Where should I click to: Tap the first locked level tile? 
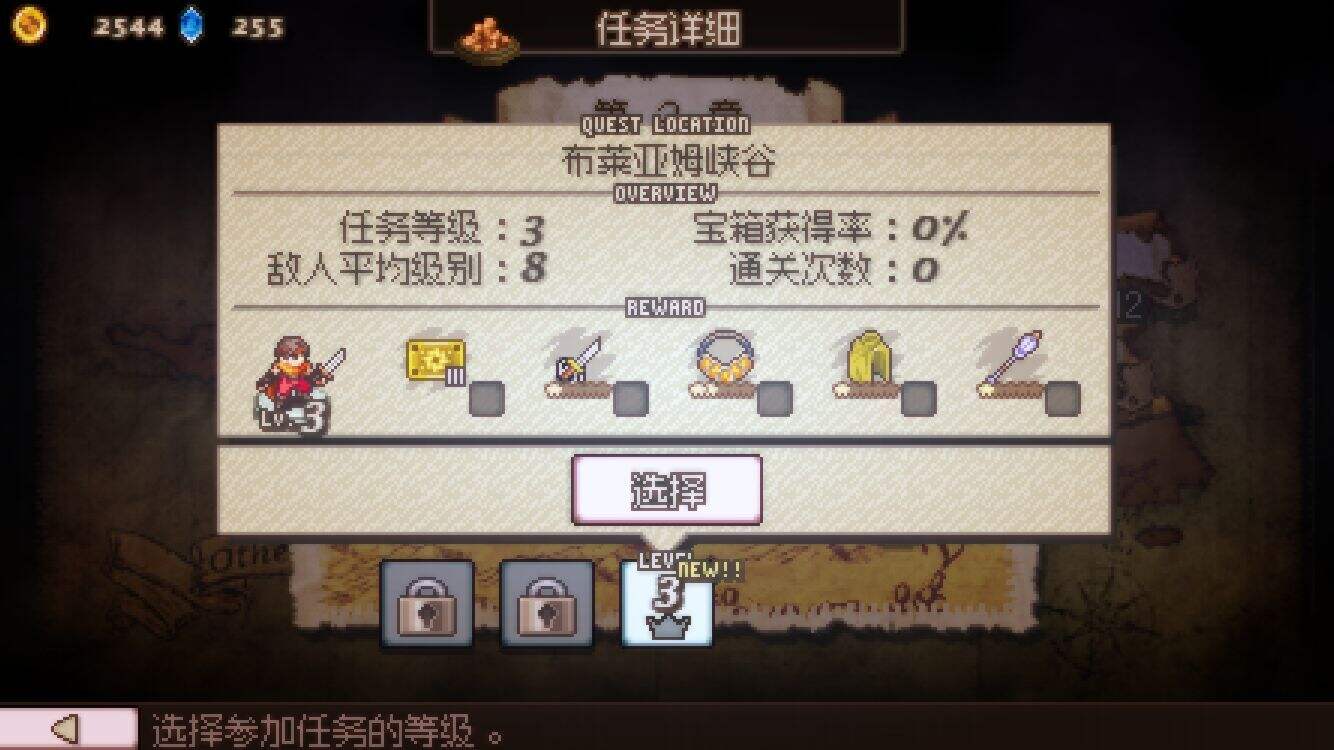click(427, 604)
